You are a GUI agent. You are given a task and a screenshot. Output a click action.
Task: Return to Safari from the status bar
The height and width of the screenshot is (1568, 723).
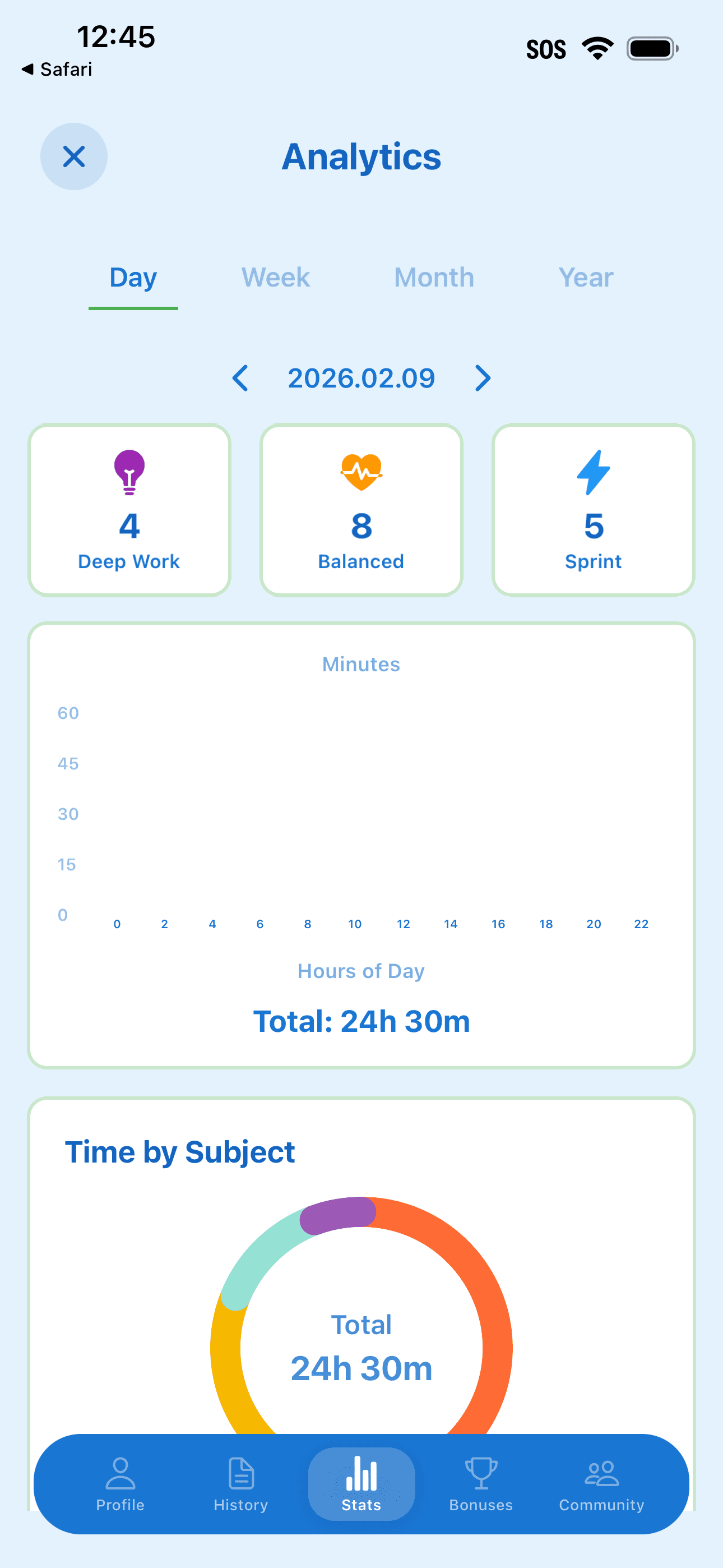[57, 70]
